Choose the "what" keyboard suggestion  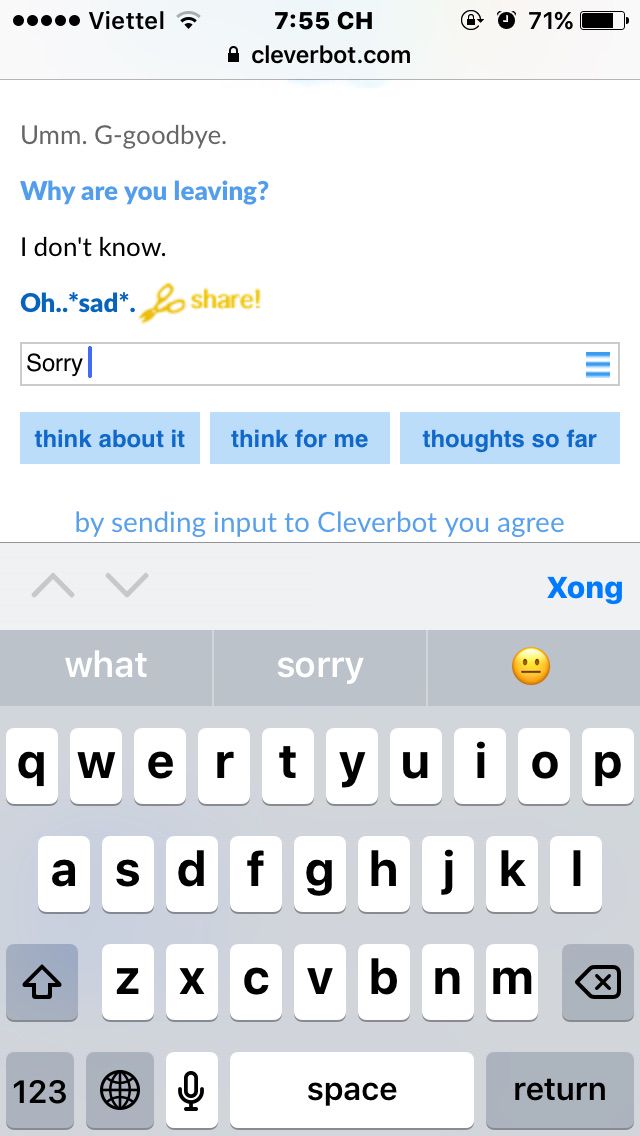[106, 666]
